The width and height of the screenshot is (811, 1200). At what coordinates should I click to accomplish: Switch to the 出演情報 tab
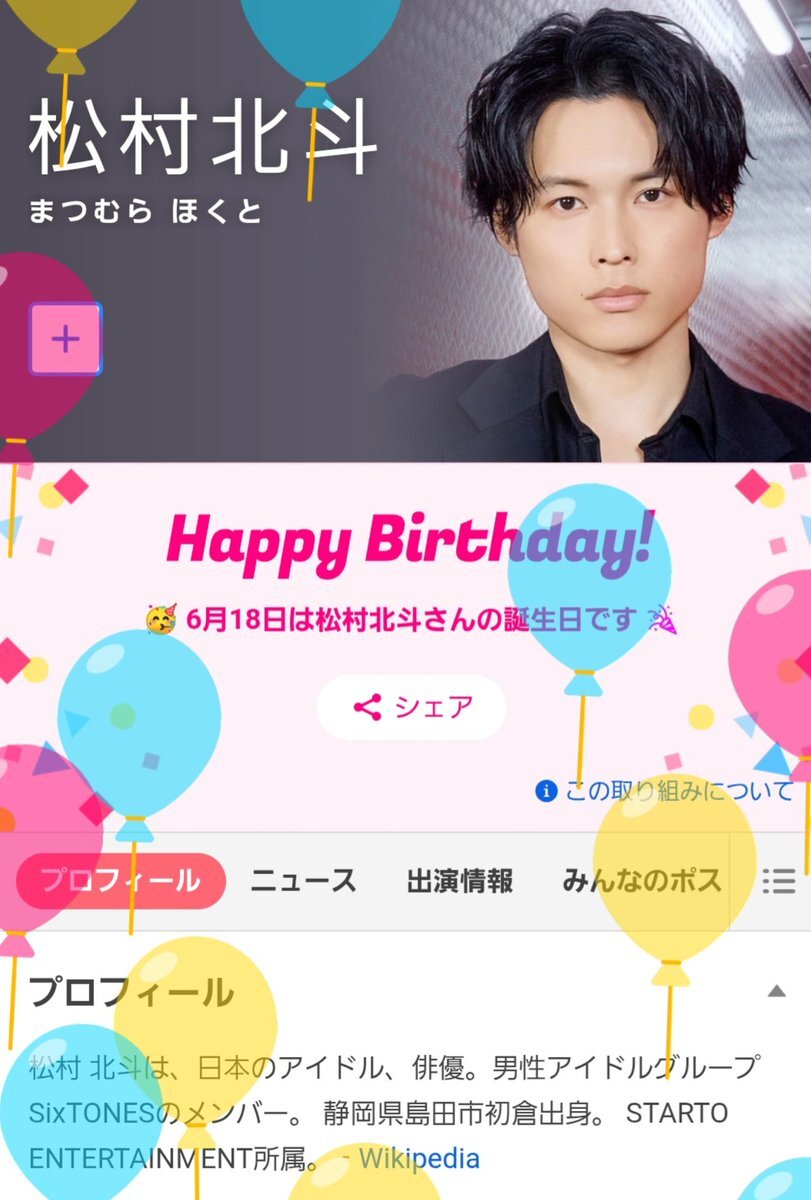[459, 881]
